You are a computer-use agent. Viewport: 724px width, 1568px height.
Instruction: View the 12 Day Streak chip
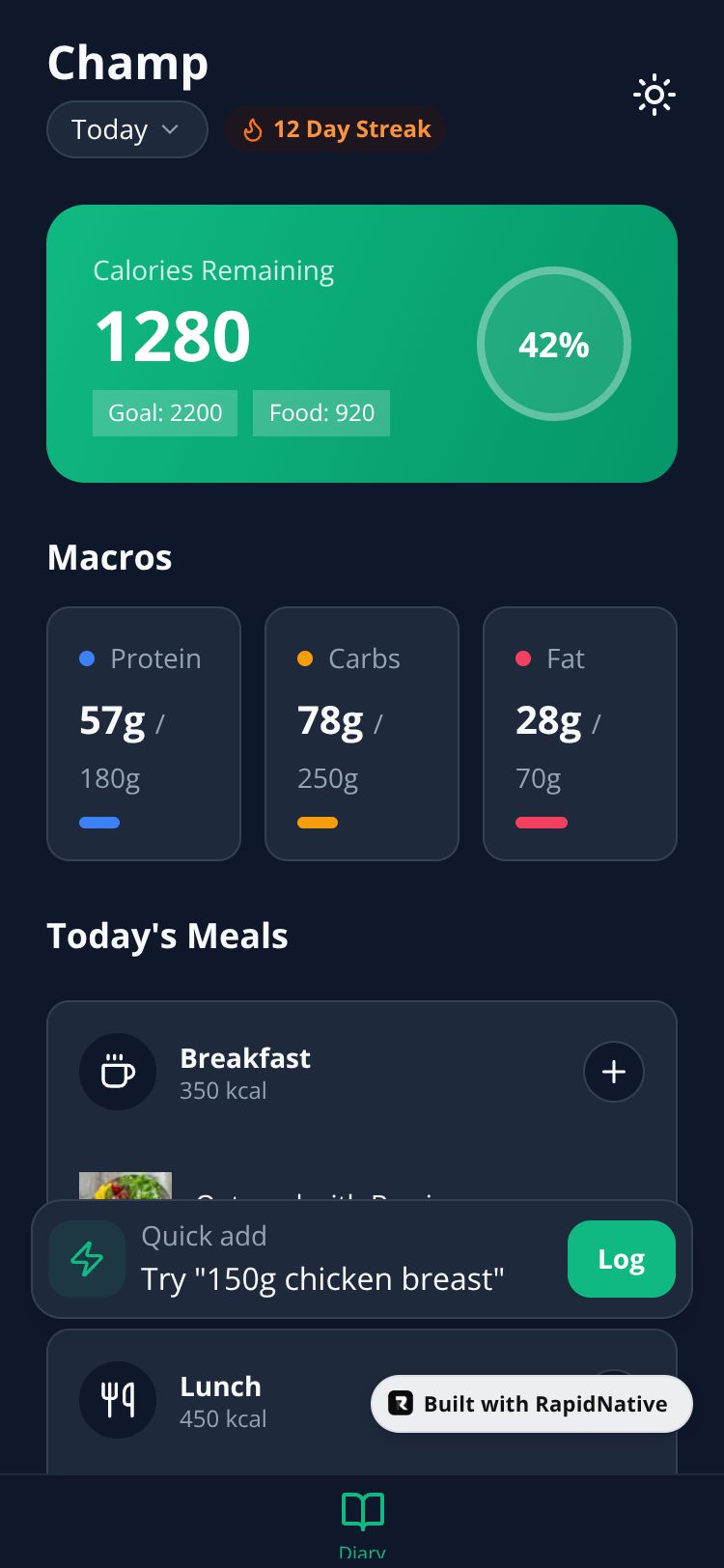click(x=336, y=129)
